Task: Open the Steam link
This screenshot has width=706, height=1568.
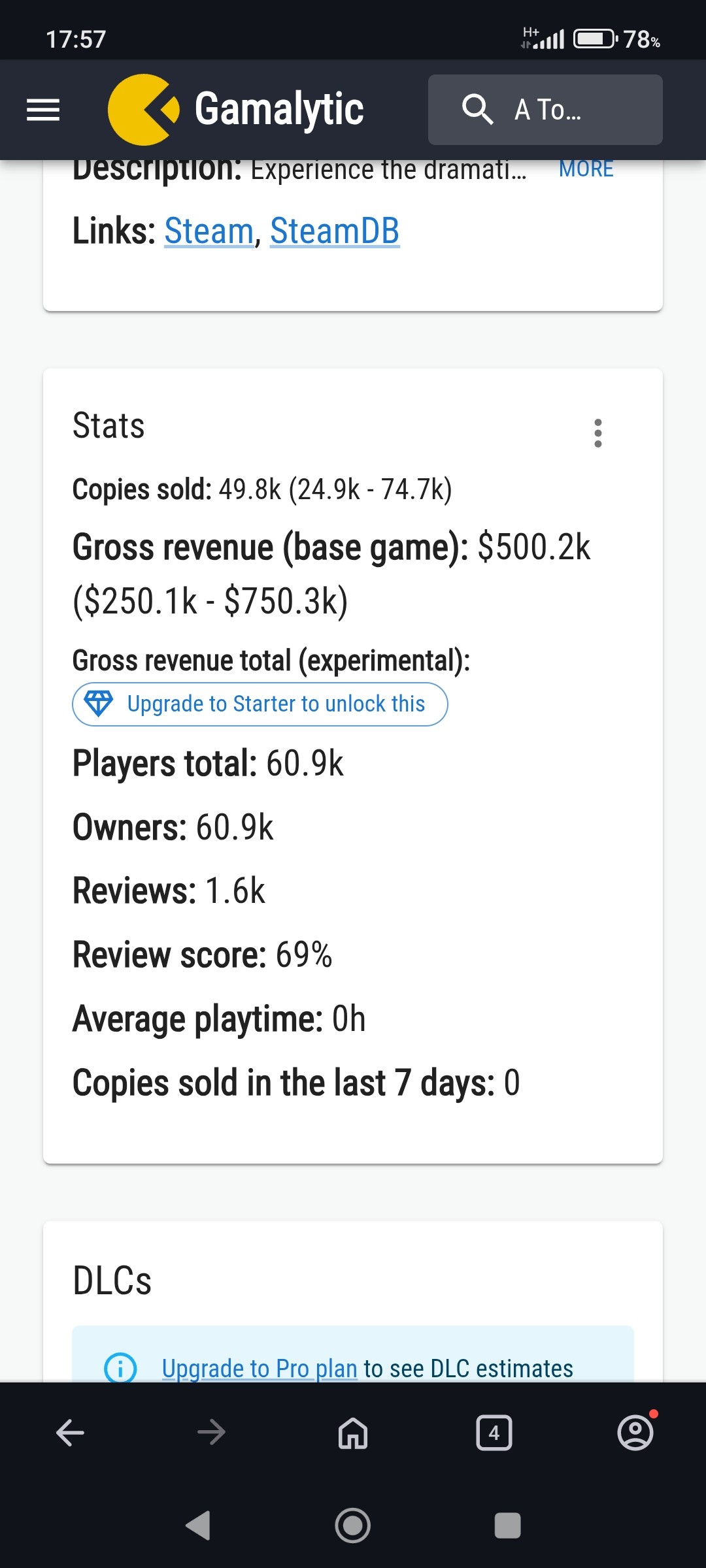Action: 209,231
